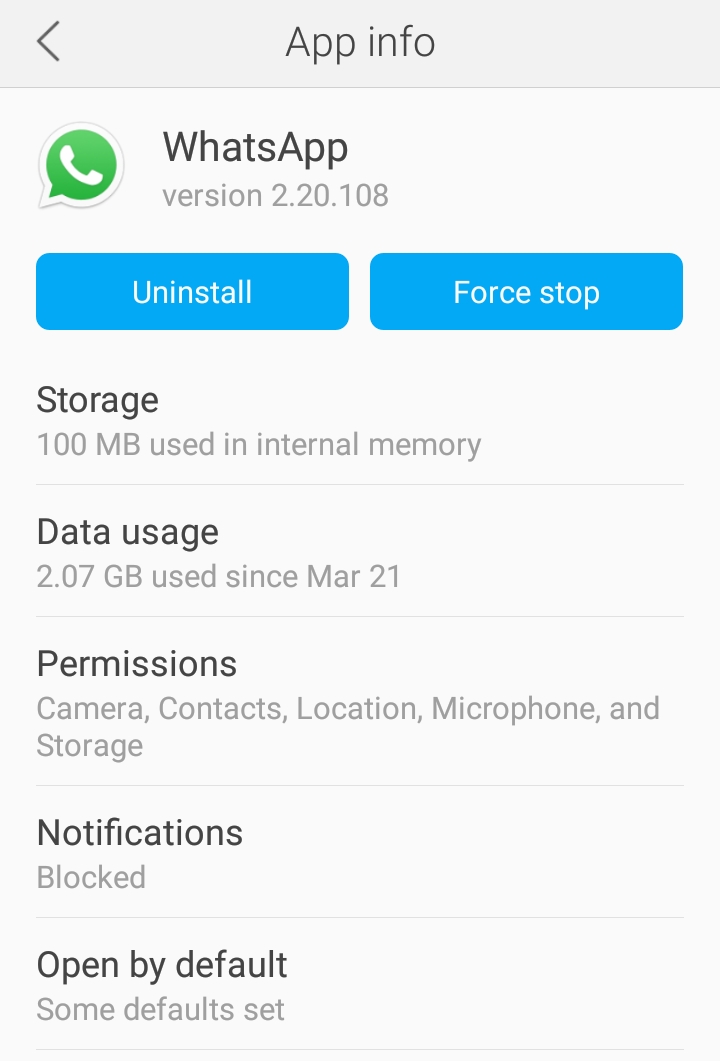Select Open by default
The image size is (720, 1061).
(360, 985)
